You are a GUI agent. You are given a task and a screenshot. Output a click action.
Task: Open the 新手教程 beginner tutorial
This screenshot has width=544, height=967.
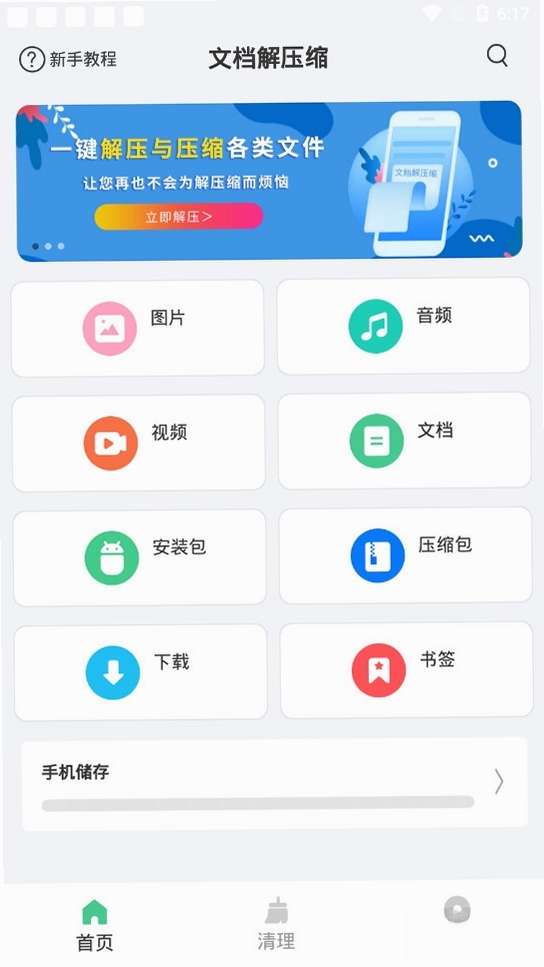68,59
